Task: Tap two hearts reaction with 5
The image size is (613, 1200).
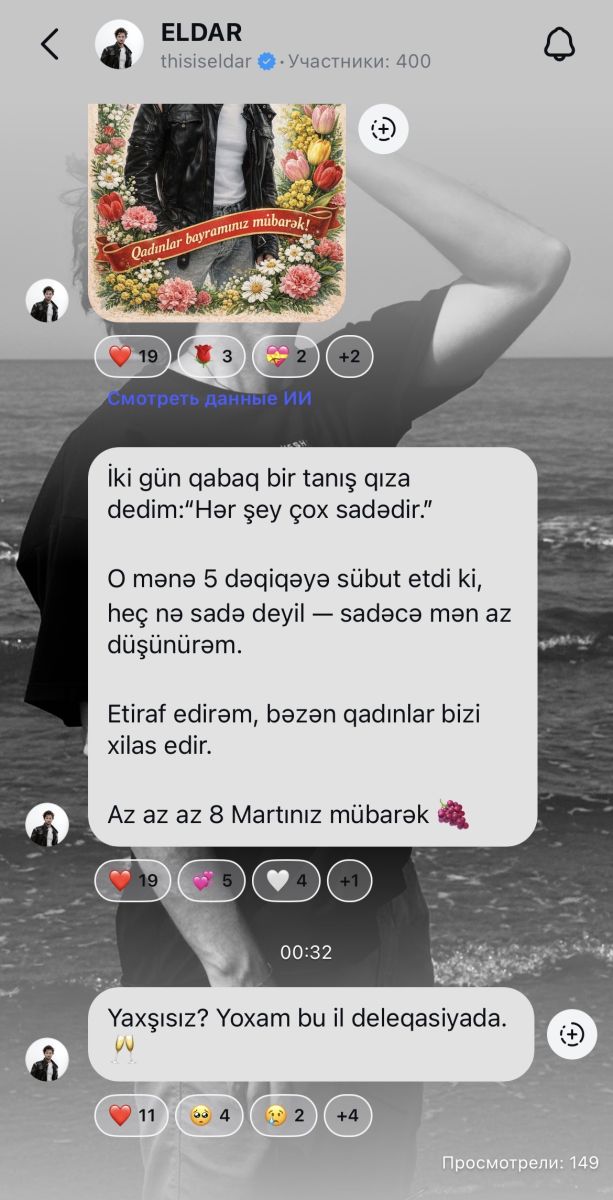Action: [212, 881]
